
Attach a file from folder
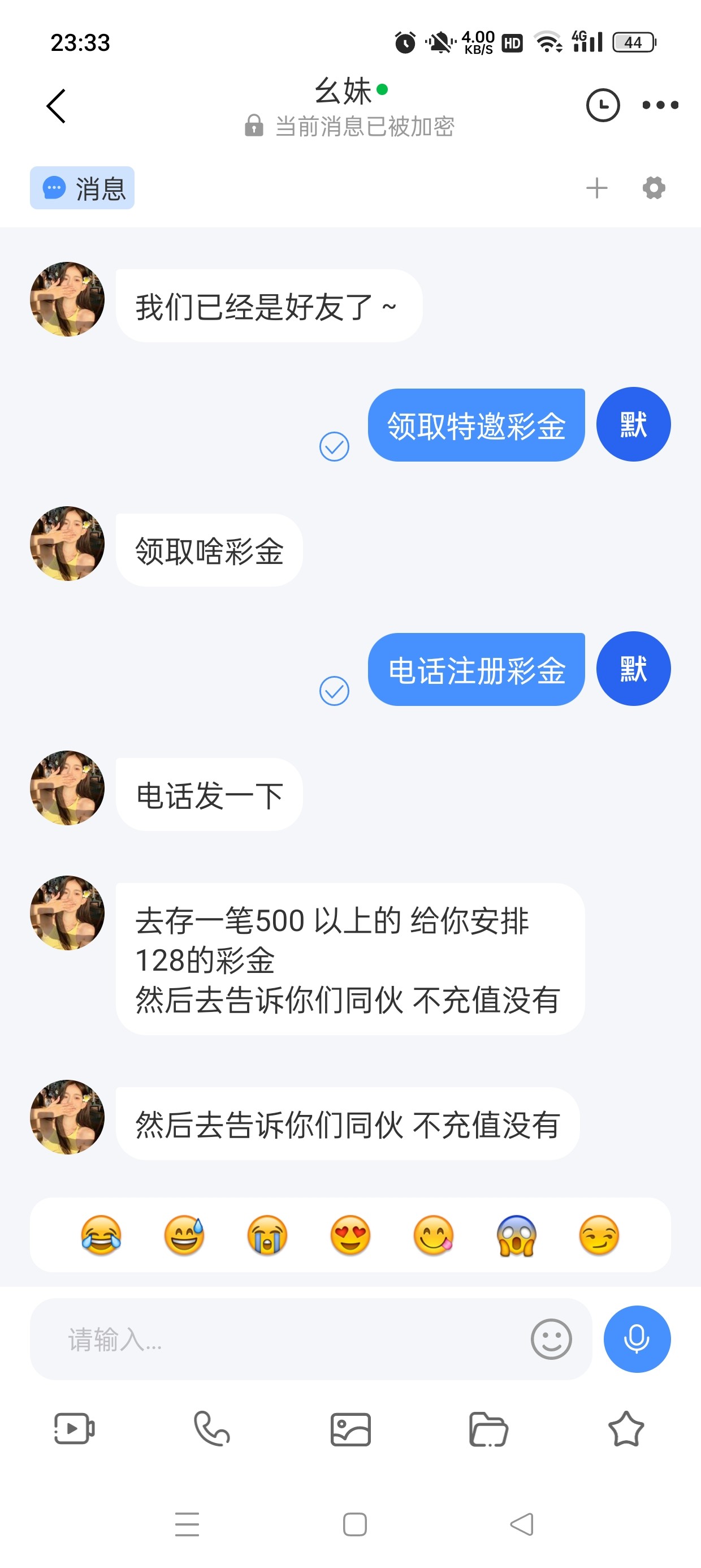(488, 1428)
